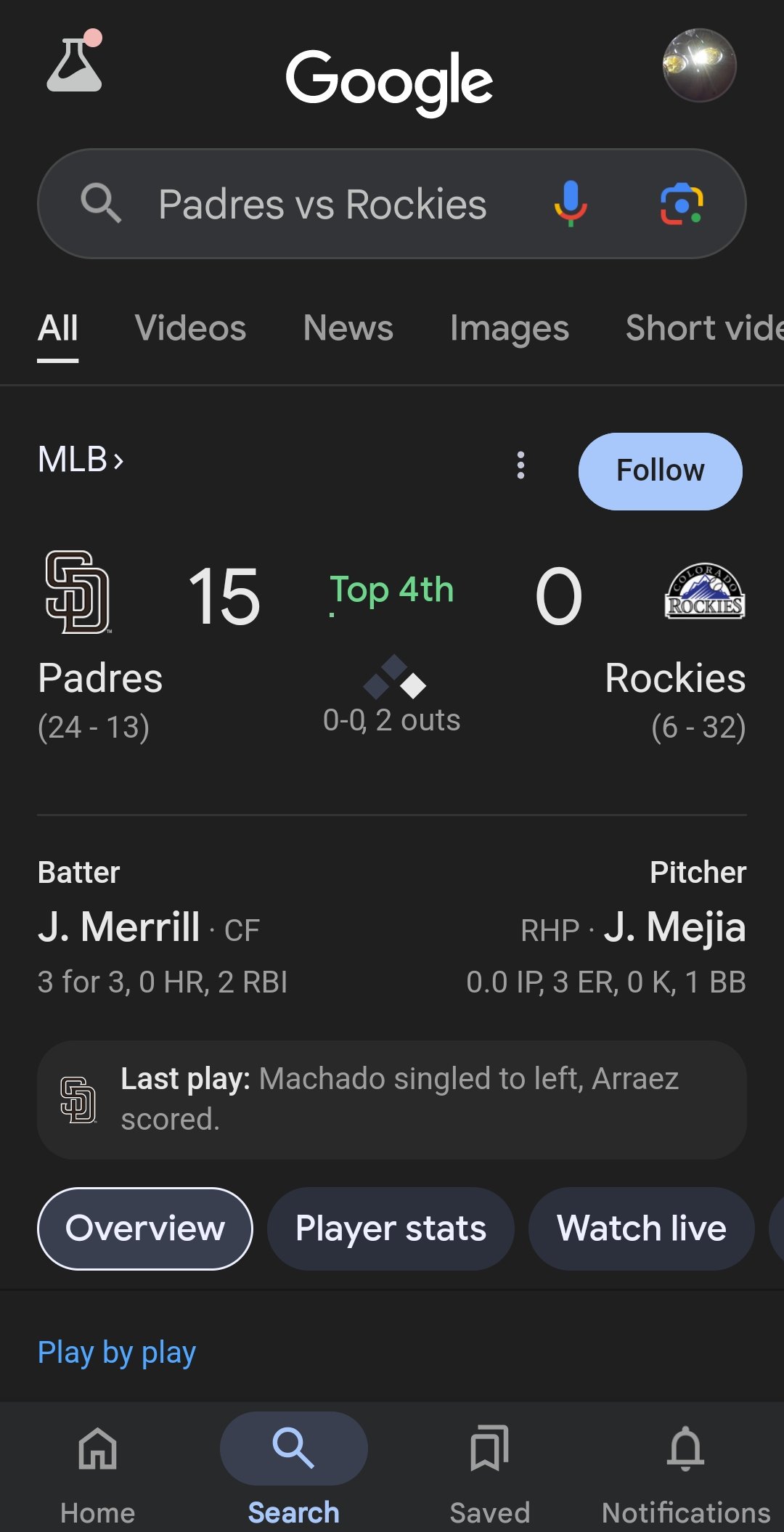The width and height of the screenshot is (784, 1532).
Task: Open Search Labs flask icon
Action: (x=75, y=62)
